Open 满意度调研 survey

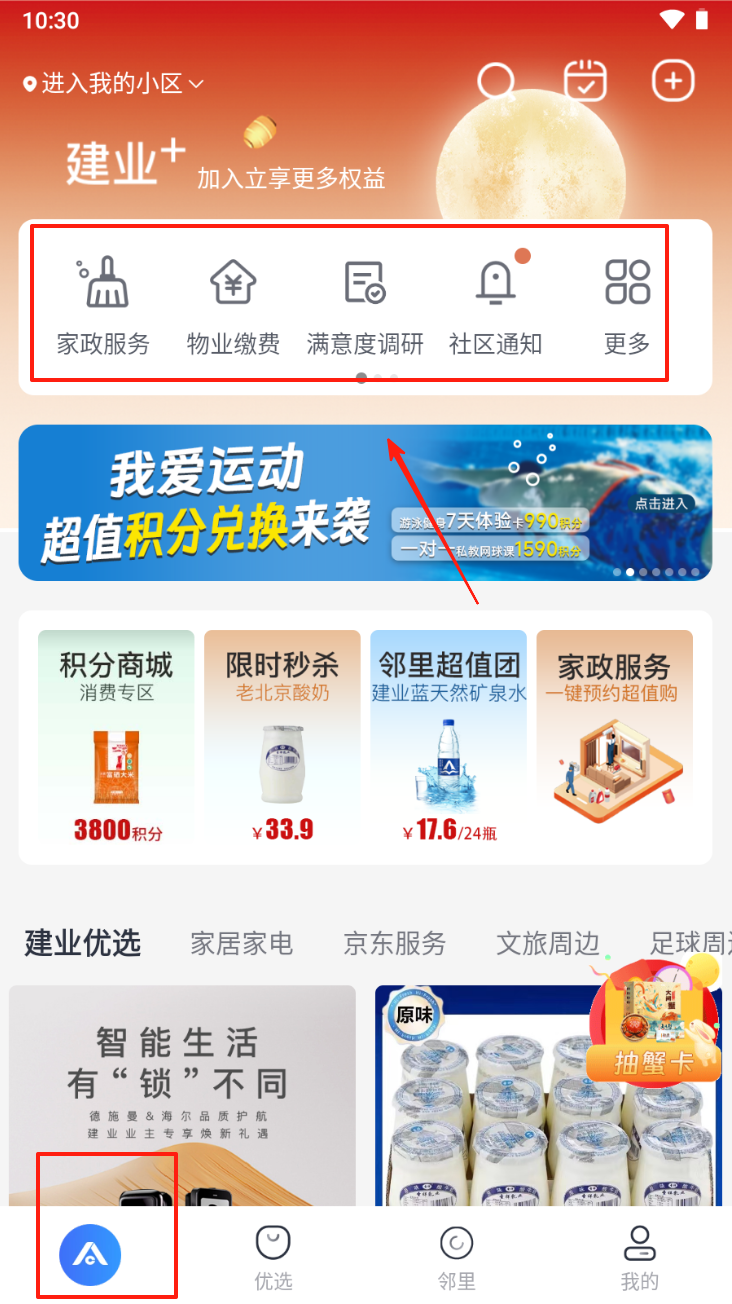[365, 306]
